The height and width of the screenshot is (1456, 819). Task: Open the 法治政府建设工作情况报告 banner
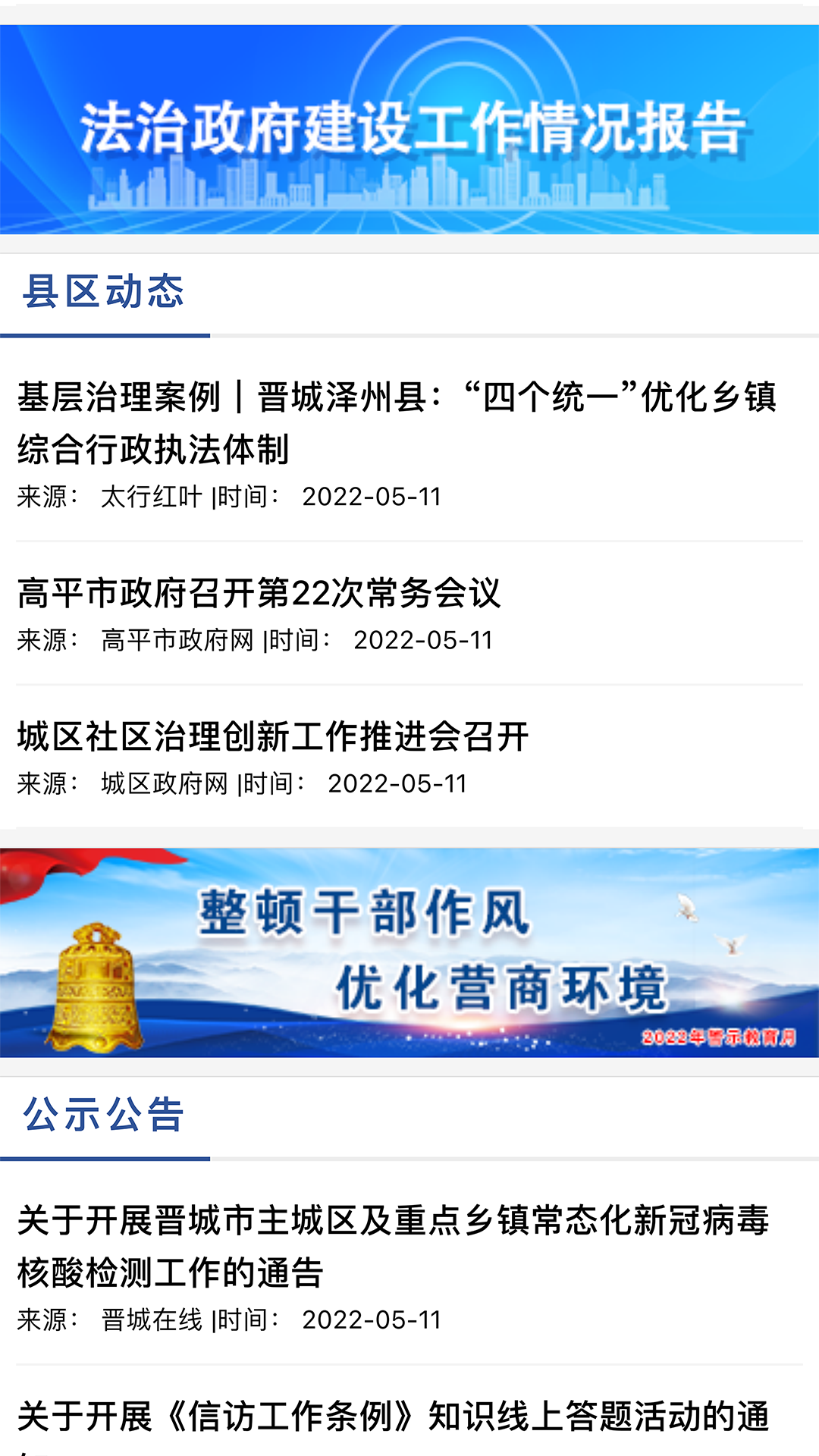(x=409, y=129)
